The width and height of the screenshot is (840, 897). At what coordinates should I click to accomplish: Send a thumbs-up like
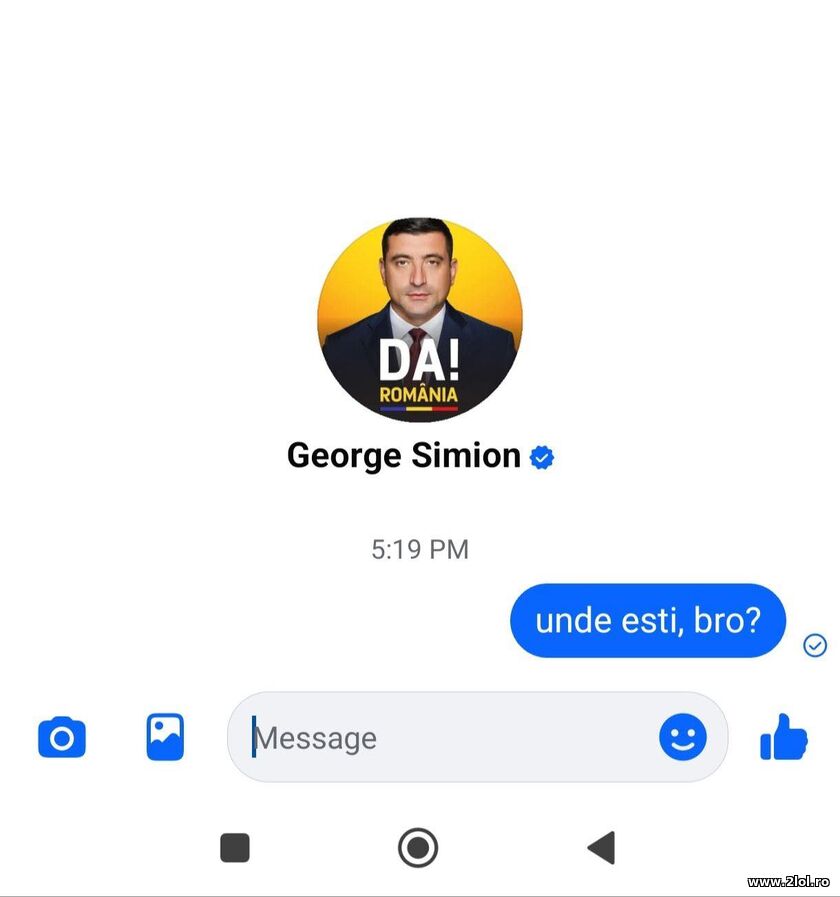pyautogui.click(x=783, y=738)
